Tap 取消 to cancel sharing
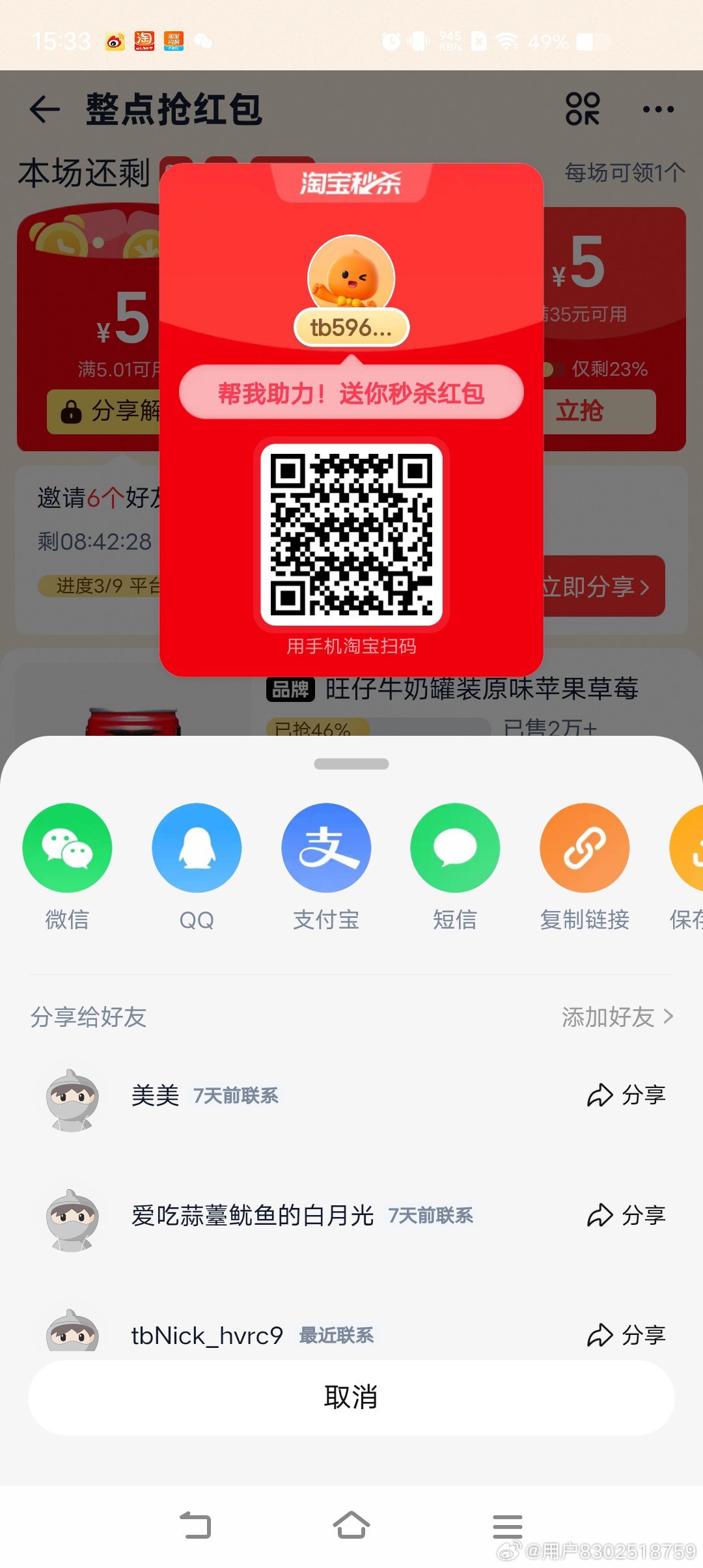The width and height of the screenshot is (703, 1568). [x=351, y=1397]
